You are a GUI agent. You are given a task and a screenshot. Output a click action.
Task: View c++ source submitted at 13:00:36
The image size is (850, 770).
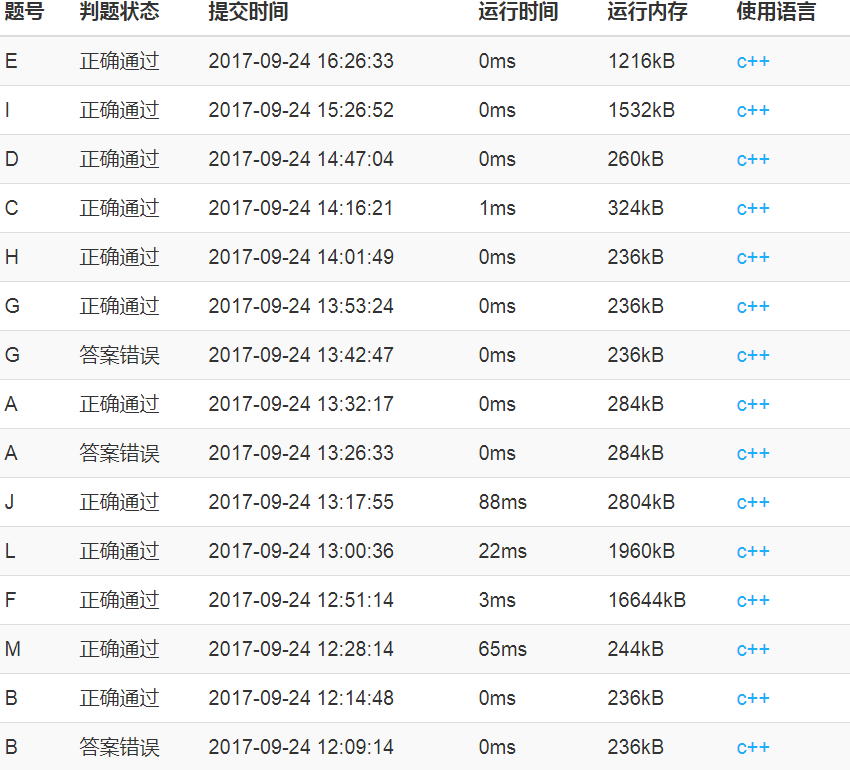click(753, 551)
